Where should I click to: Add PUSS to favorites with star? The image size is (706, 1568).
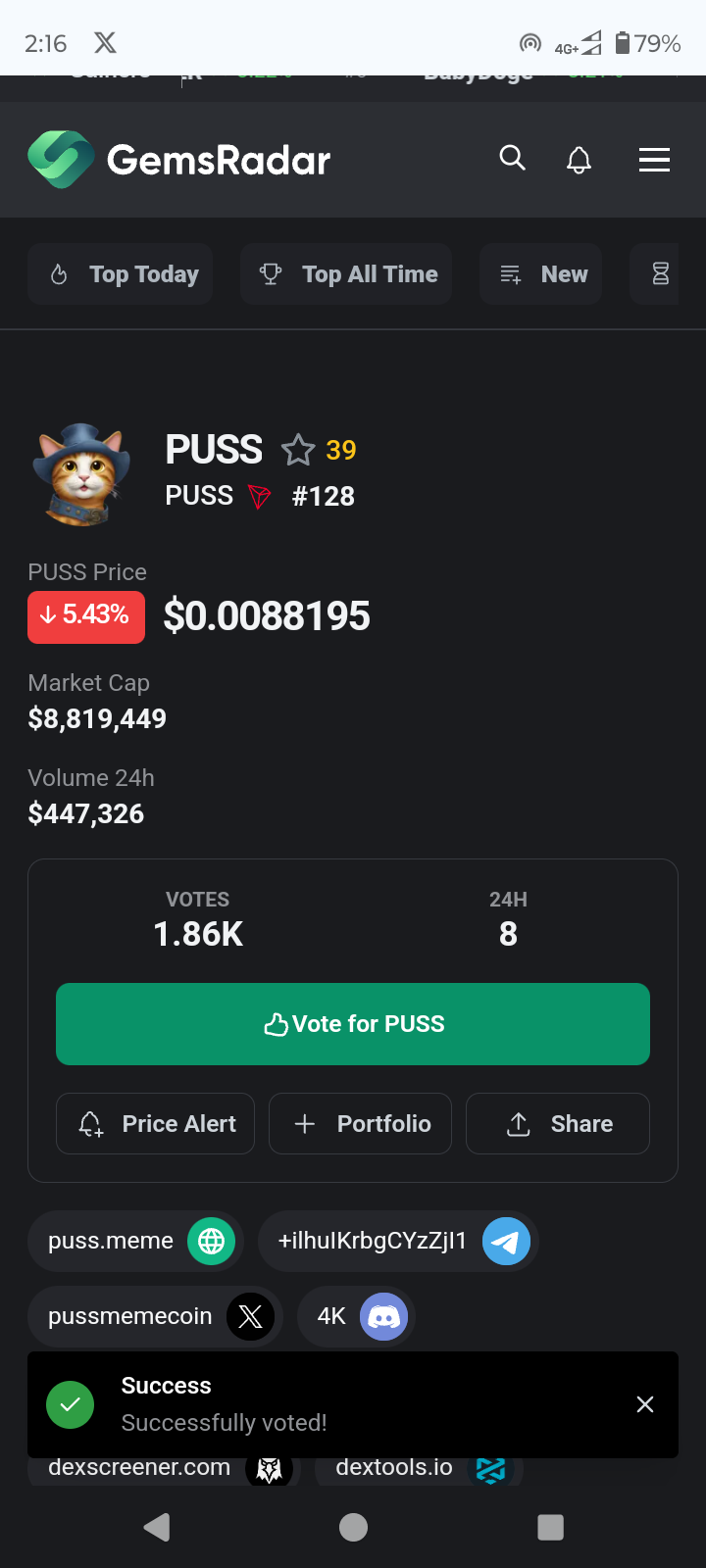[x=298, y=450]
